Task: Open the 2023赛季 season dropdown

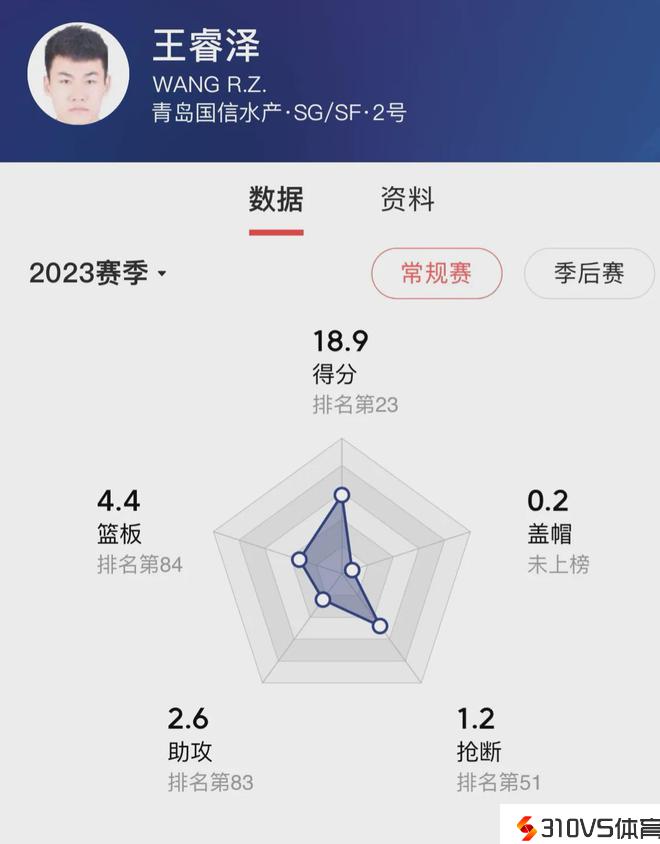Action: coord(98,273)
